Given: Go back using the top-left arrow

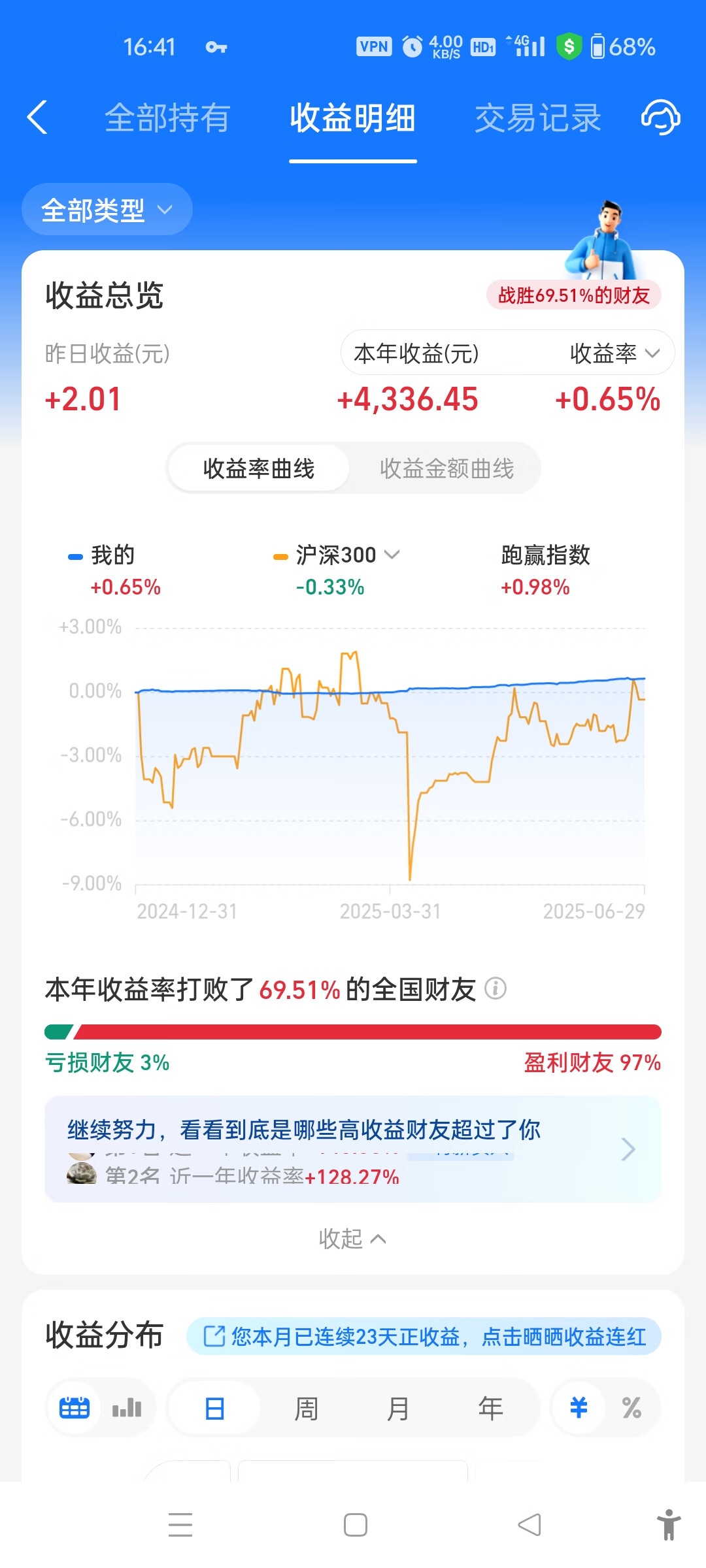Looking at the screenshot, I should pos(37,118).
